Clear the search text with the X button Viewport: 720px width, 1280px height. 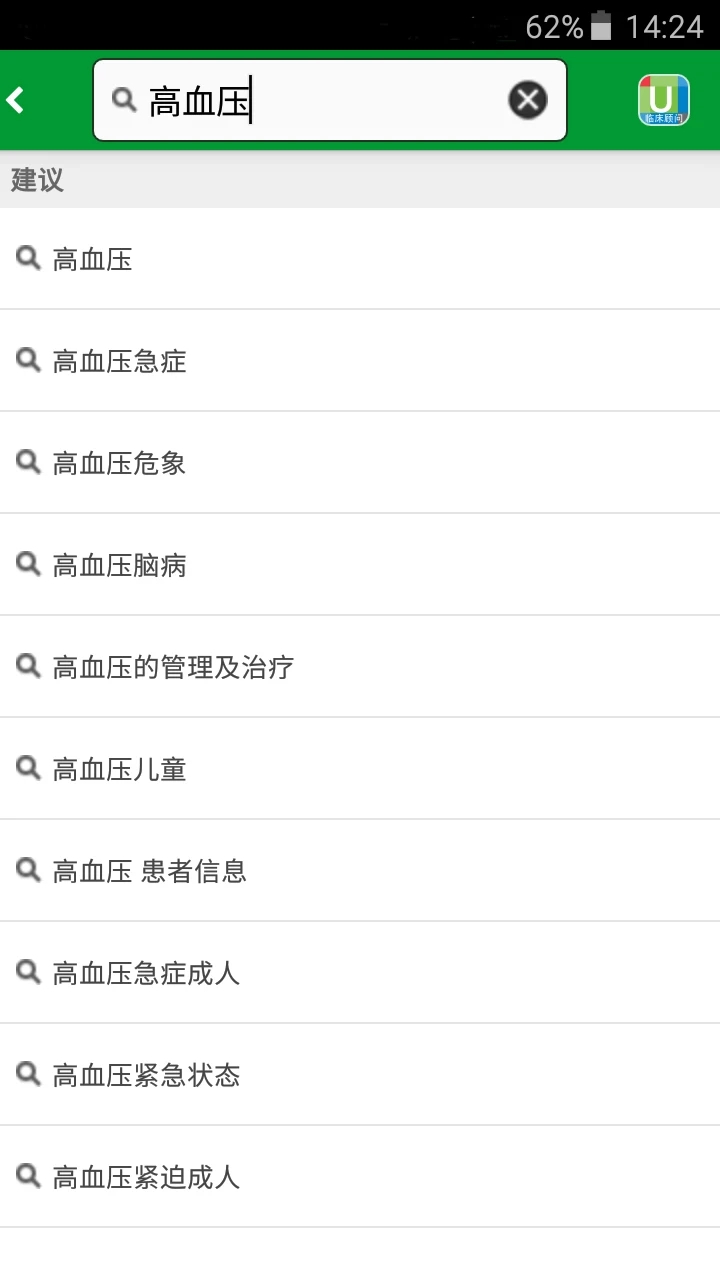click(528, 99)
